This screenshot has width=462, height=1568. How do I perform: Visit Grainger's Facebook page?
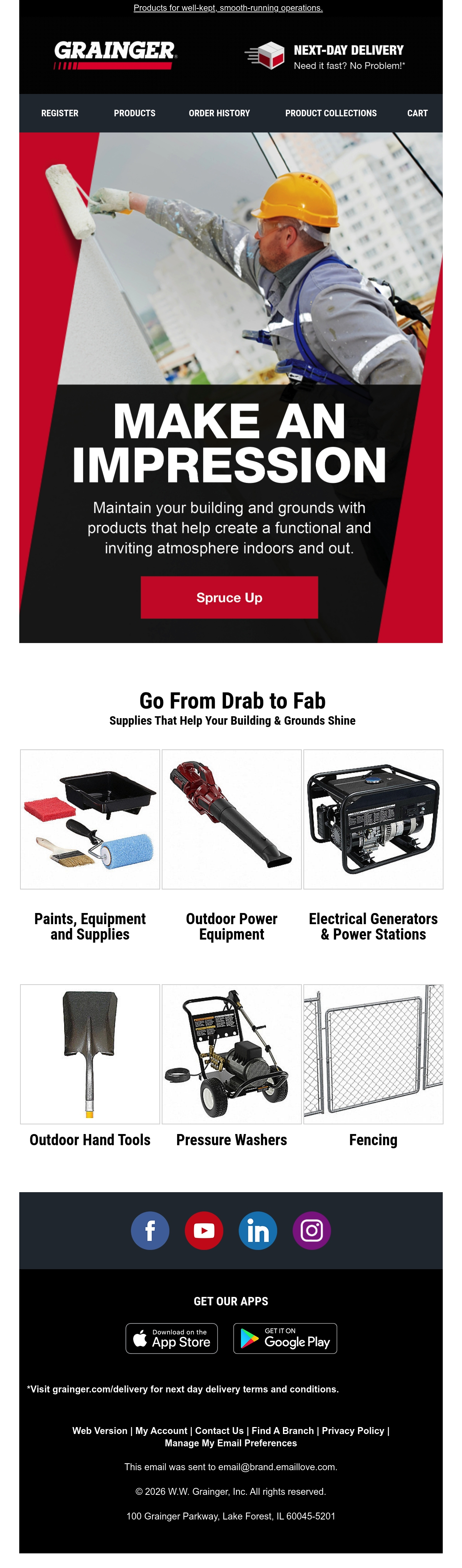(x=150, y=1230)
